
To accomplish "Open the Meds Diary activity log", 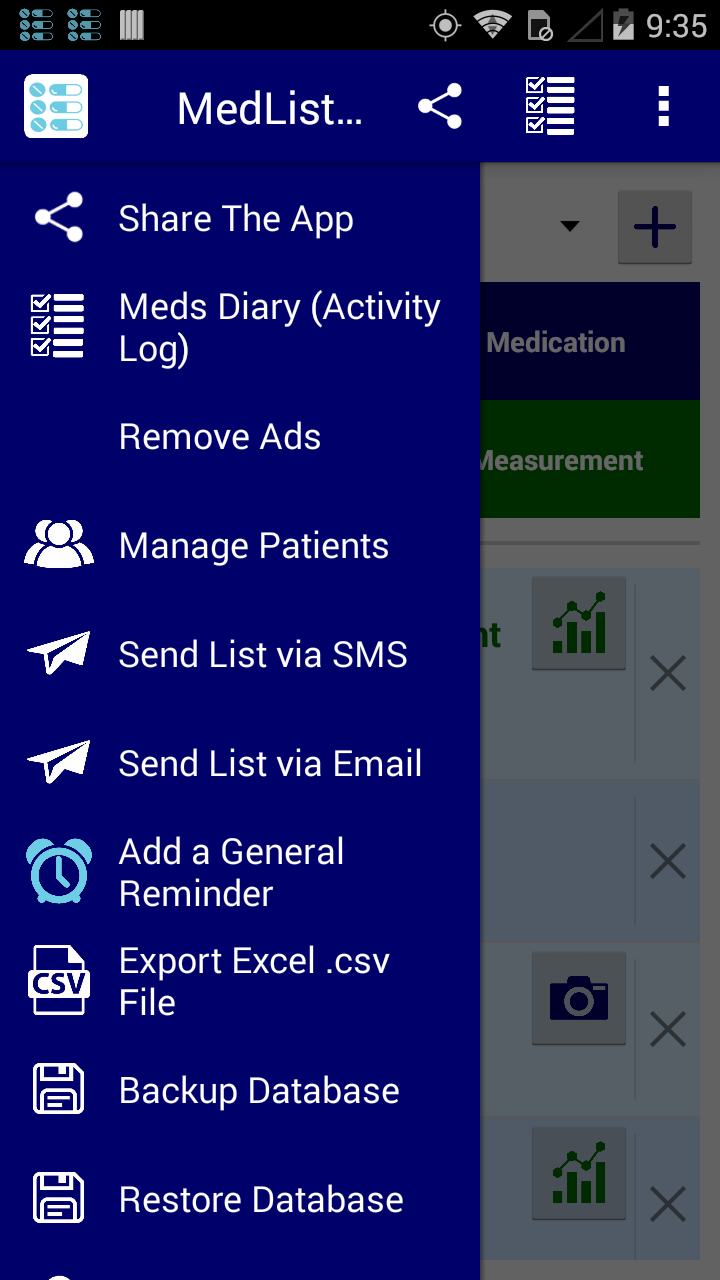I will click(279, 327).
